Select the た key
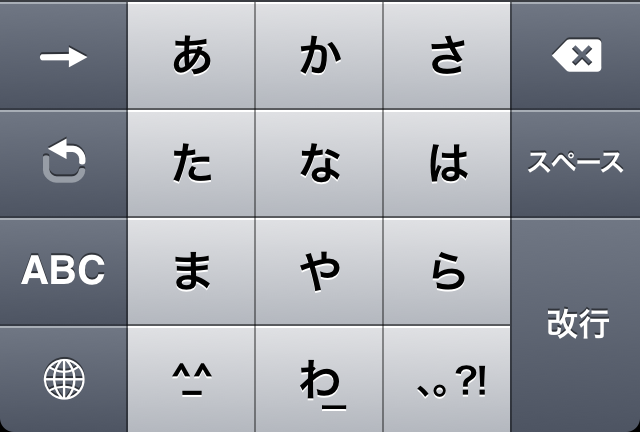 pos(192,163)
